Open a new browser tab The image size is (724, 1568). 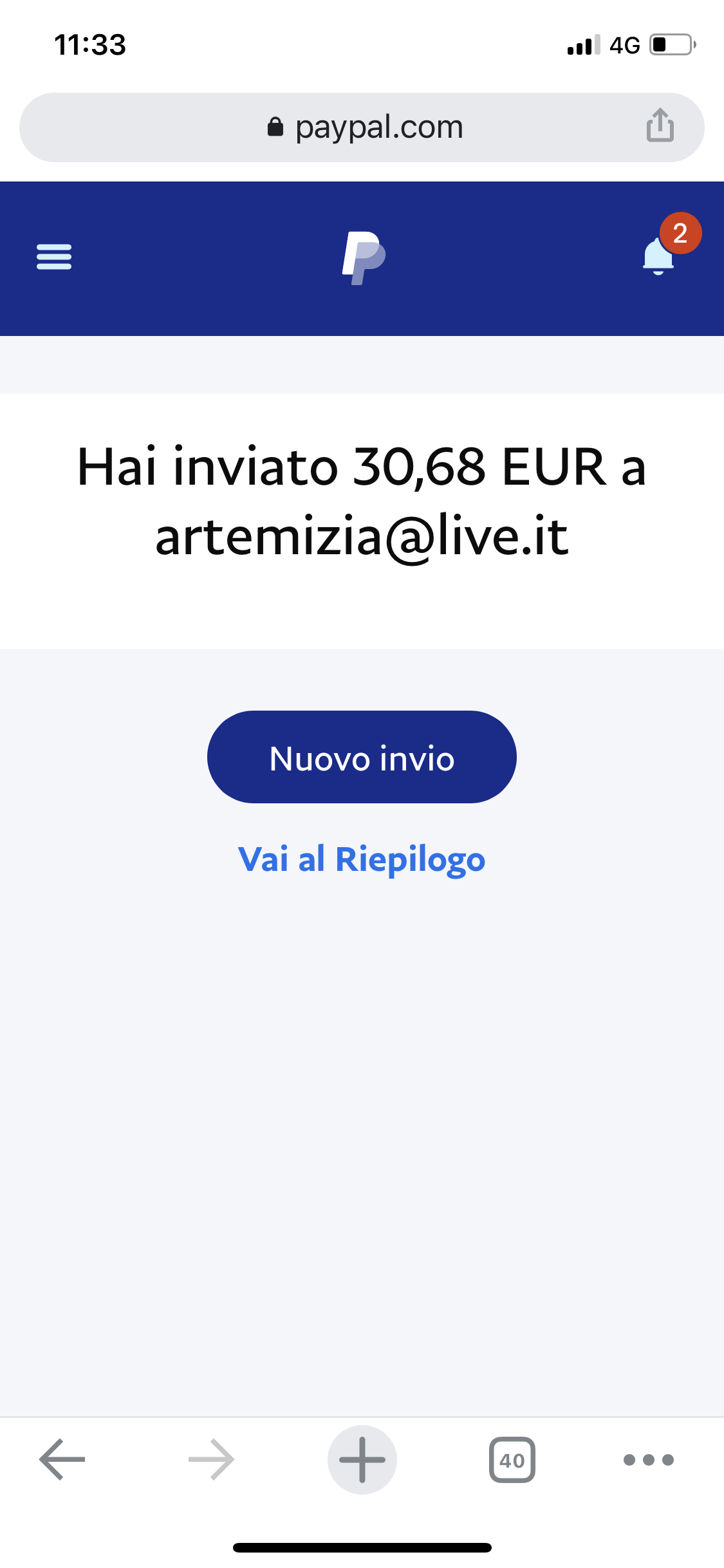point(362,1459)
